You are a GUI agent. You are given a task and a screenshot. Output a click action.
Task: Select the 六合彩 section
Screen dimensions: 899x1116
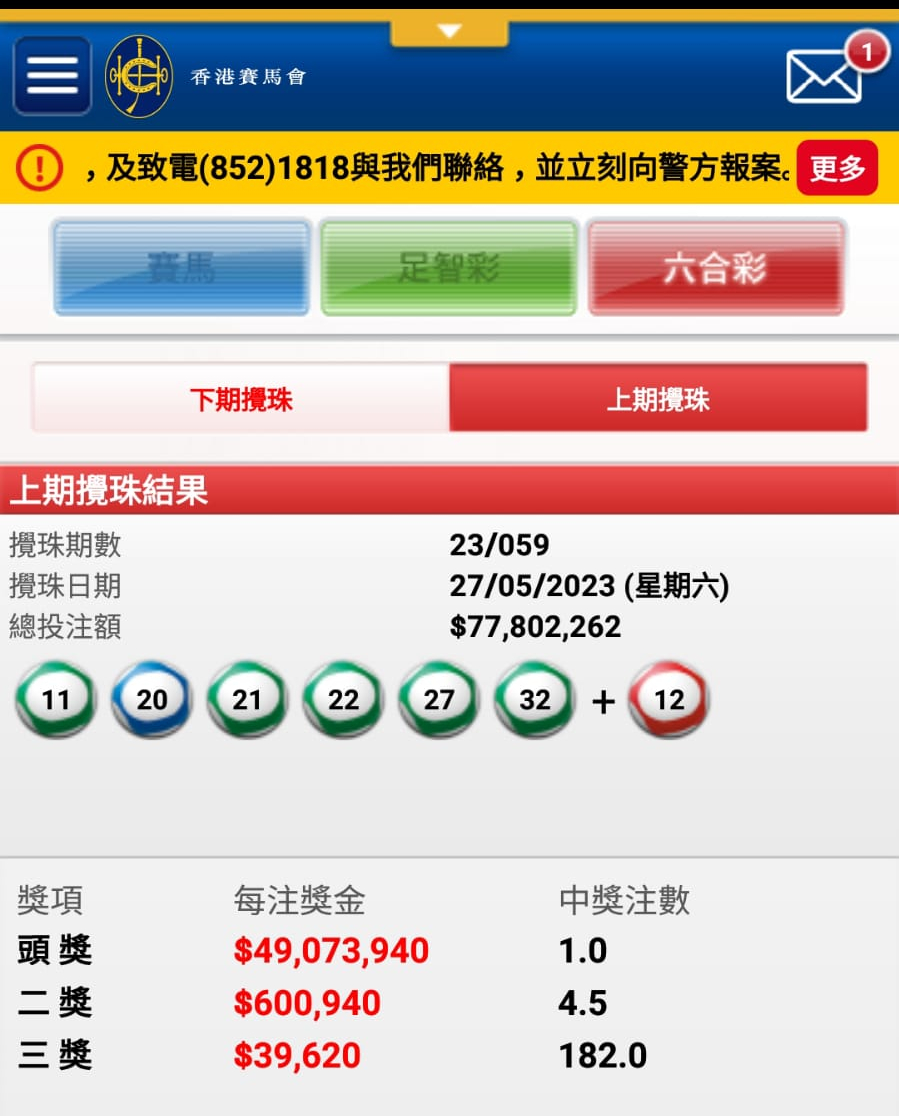pos(716,268)
